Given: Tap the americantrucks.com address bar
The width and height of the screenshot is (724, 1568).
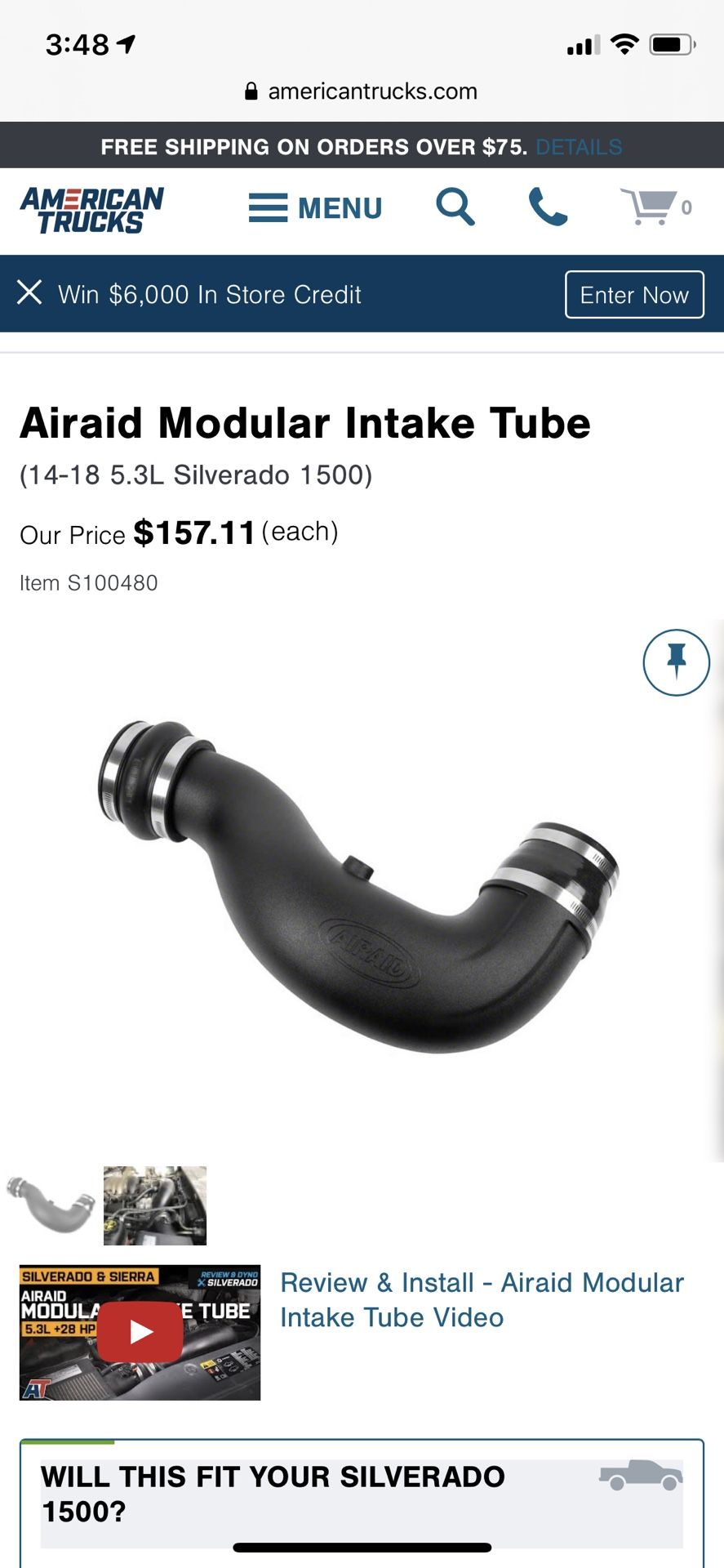Looking at the screenshot, I should (362, 91).
